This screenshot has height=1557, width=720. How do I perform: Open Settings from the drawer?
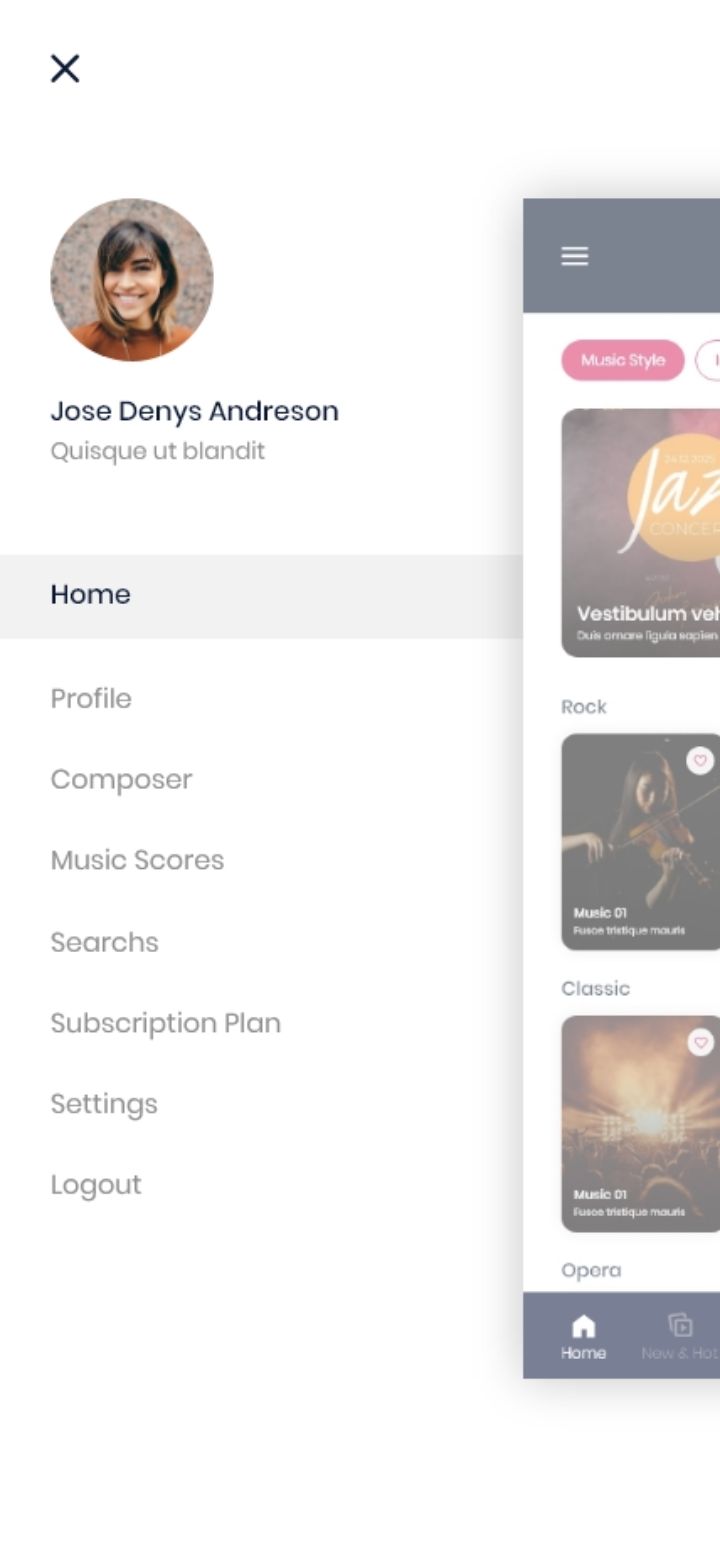click(104, 1105)
